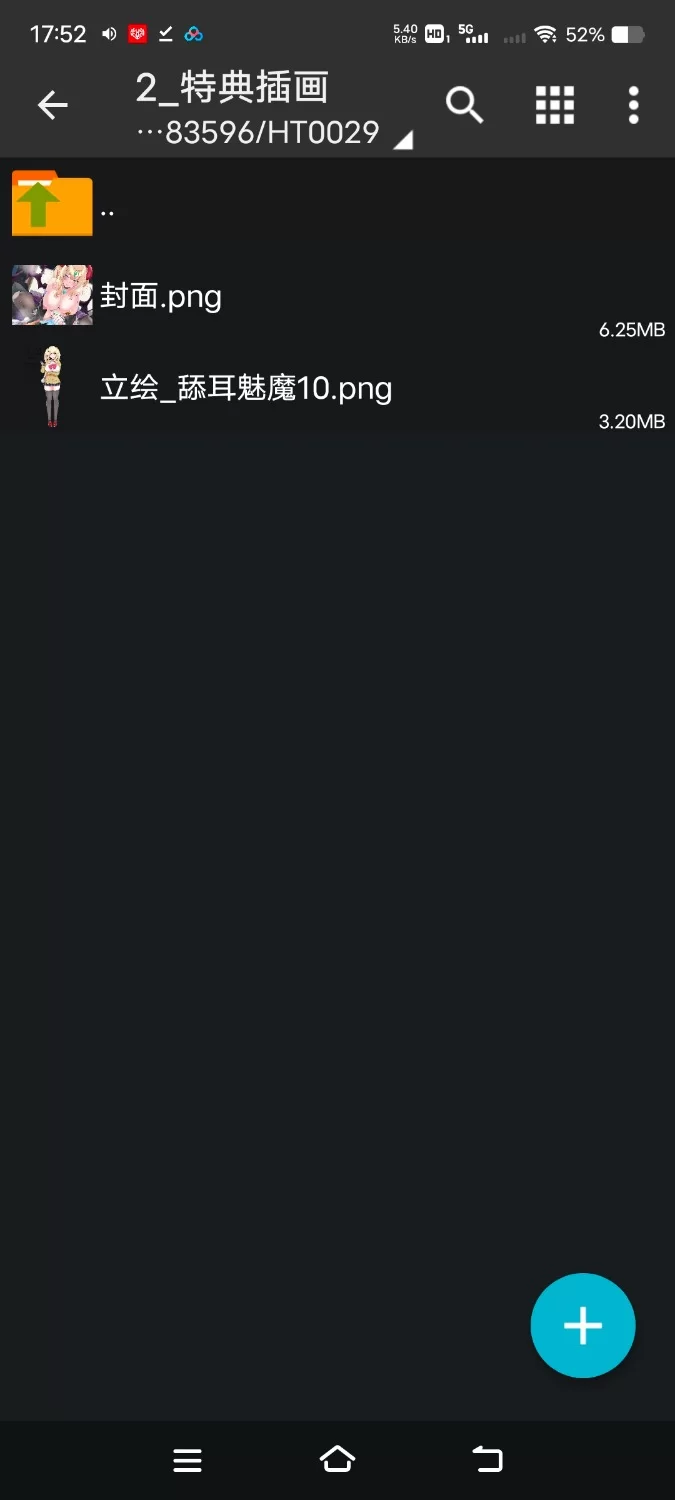675x1500 pixels.
Task: Open recent apps from navigation bar
Action: [x=187, y=1460]
